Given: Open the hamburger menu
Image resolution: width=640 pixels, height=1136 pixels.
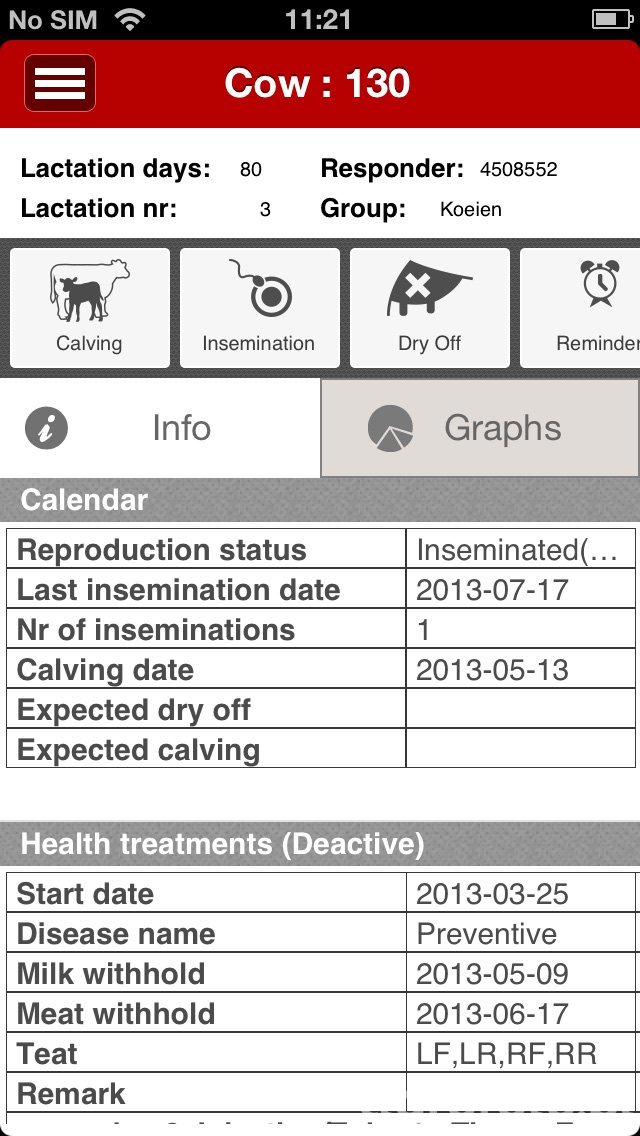Looking at the screenshot, I should [x=60, y=83].
